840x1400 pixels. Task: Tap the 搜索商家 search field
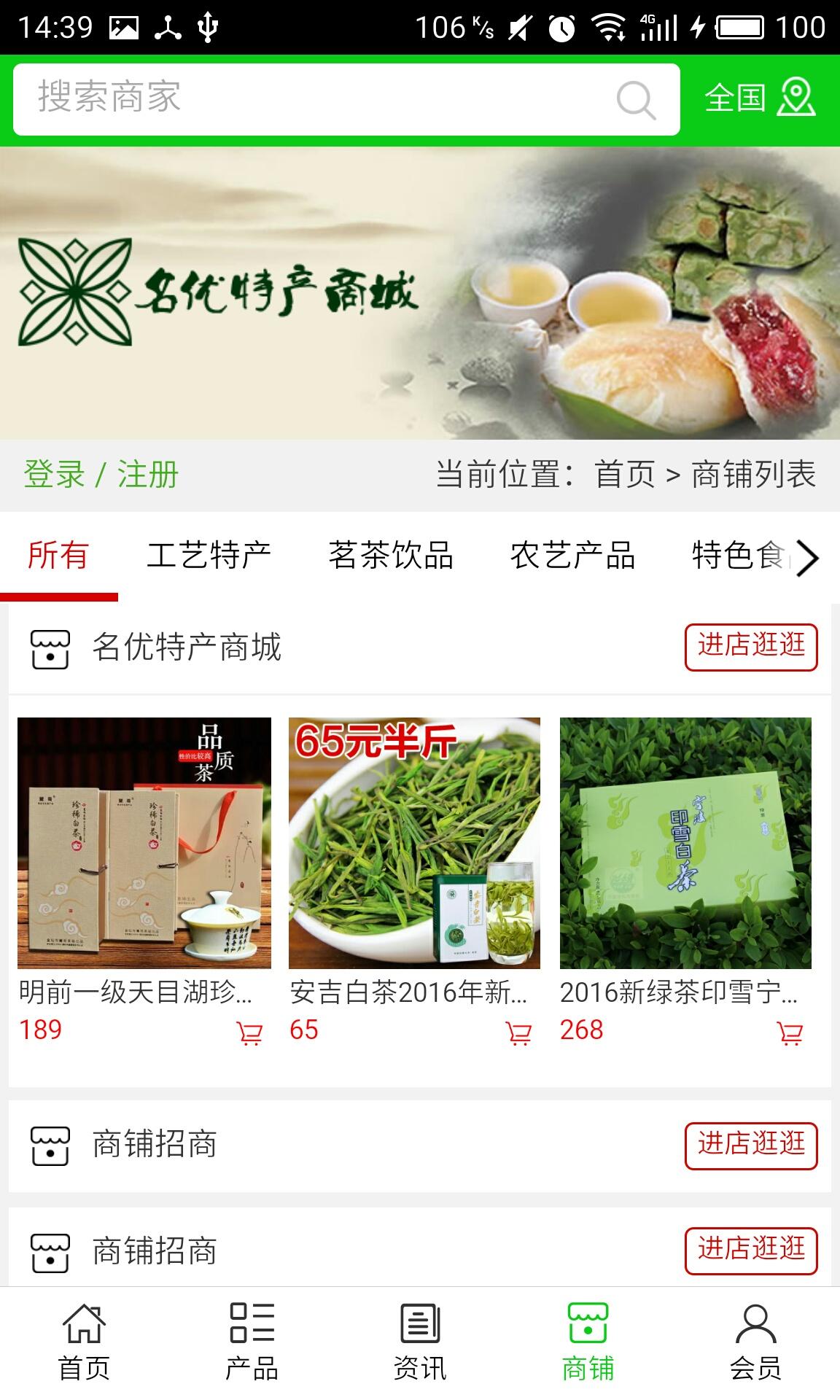[x=314, y=98]
